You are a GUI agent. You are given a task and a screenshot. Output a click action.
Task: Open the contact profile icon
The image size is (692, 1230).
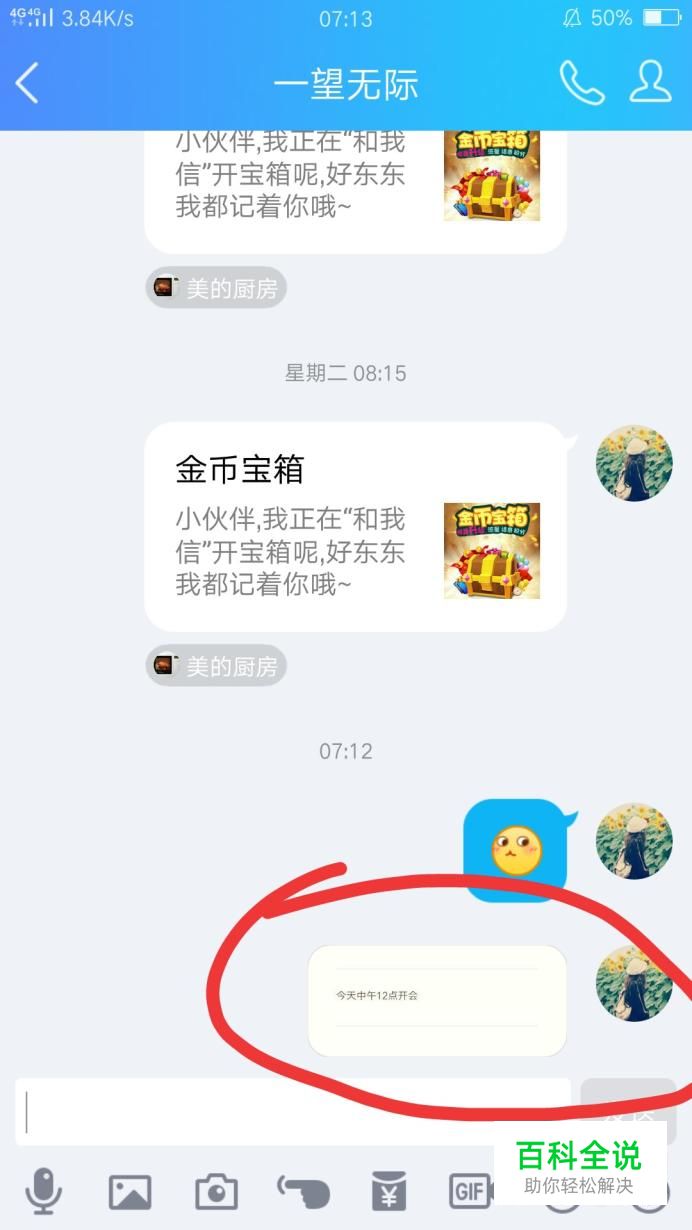pos(650,82)
